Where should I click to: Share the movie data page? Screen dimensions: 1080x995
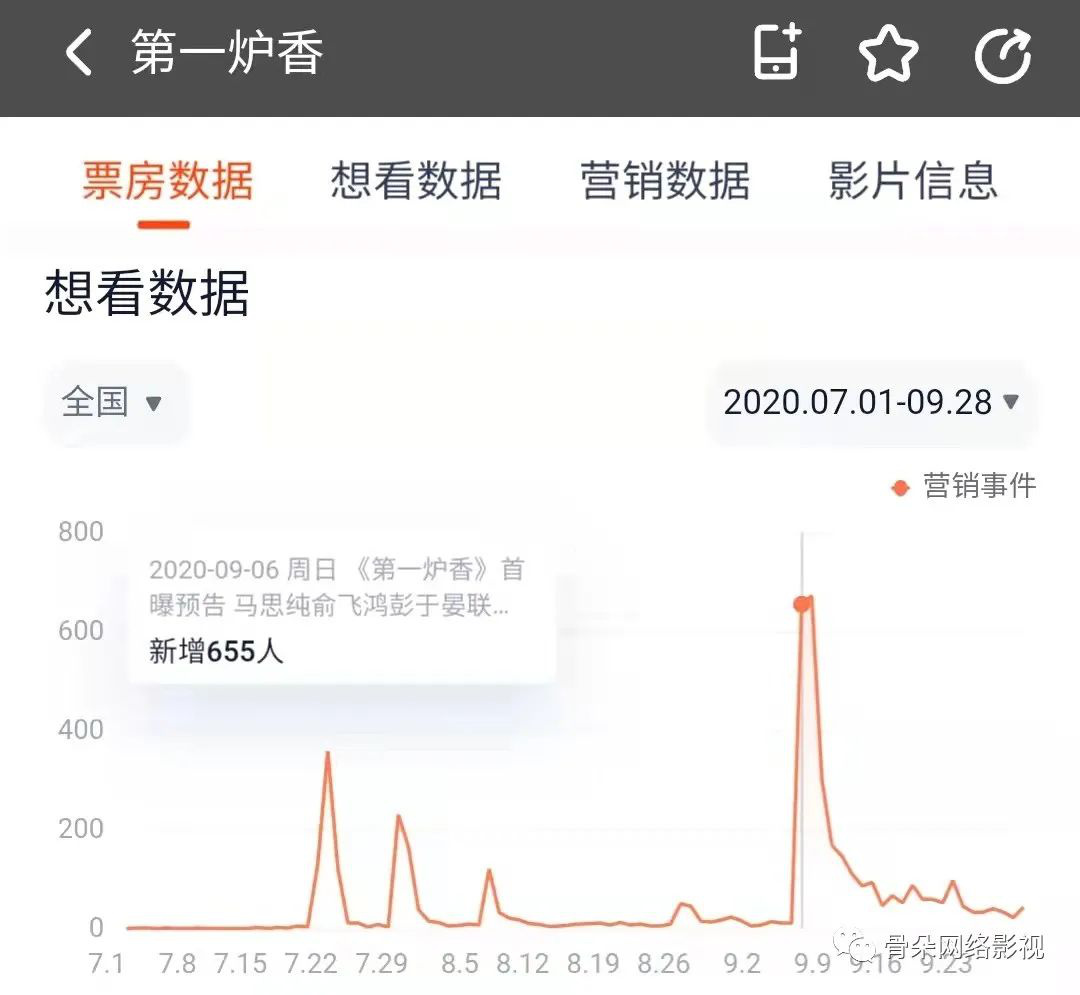click(1003, 54)
